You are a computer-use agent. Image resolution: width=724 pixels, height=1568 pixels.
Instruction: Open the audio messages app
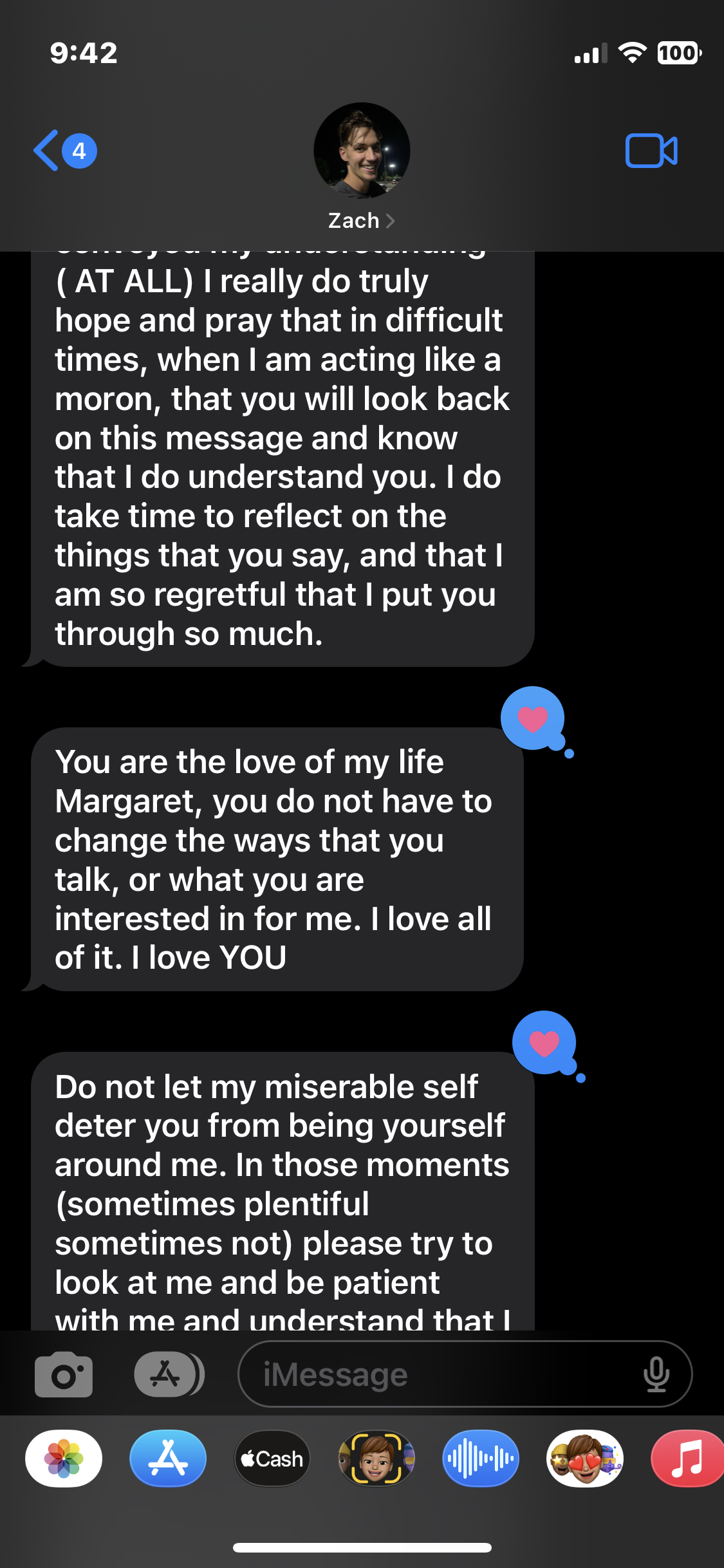(x=481, y=1459)
